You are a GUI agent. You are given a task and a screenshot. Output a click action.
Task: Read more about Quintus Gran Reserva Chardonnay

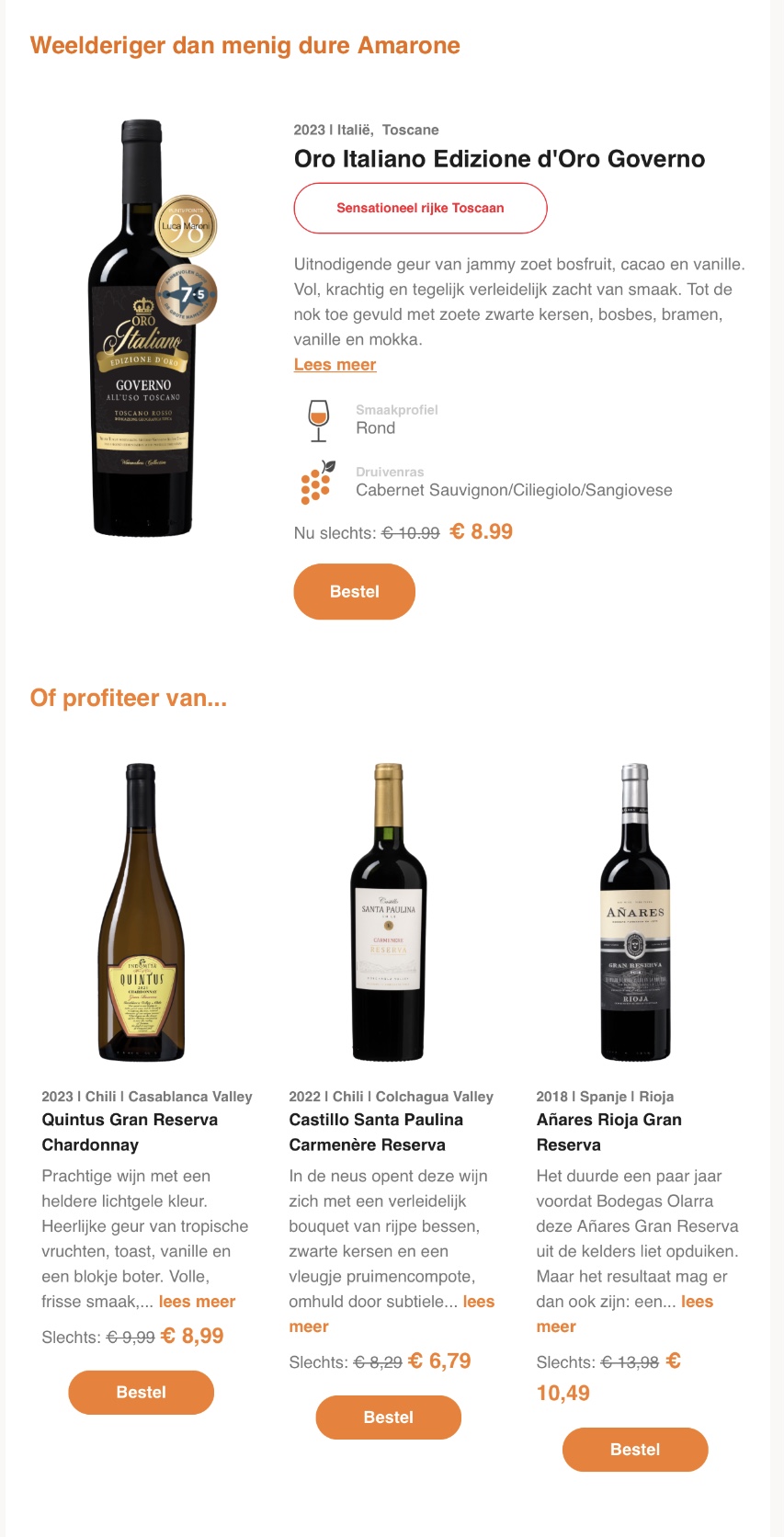click(x=197, y=1301)
